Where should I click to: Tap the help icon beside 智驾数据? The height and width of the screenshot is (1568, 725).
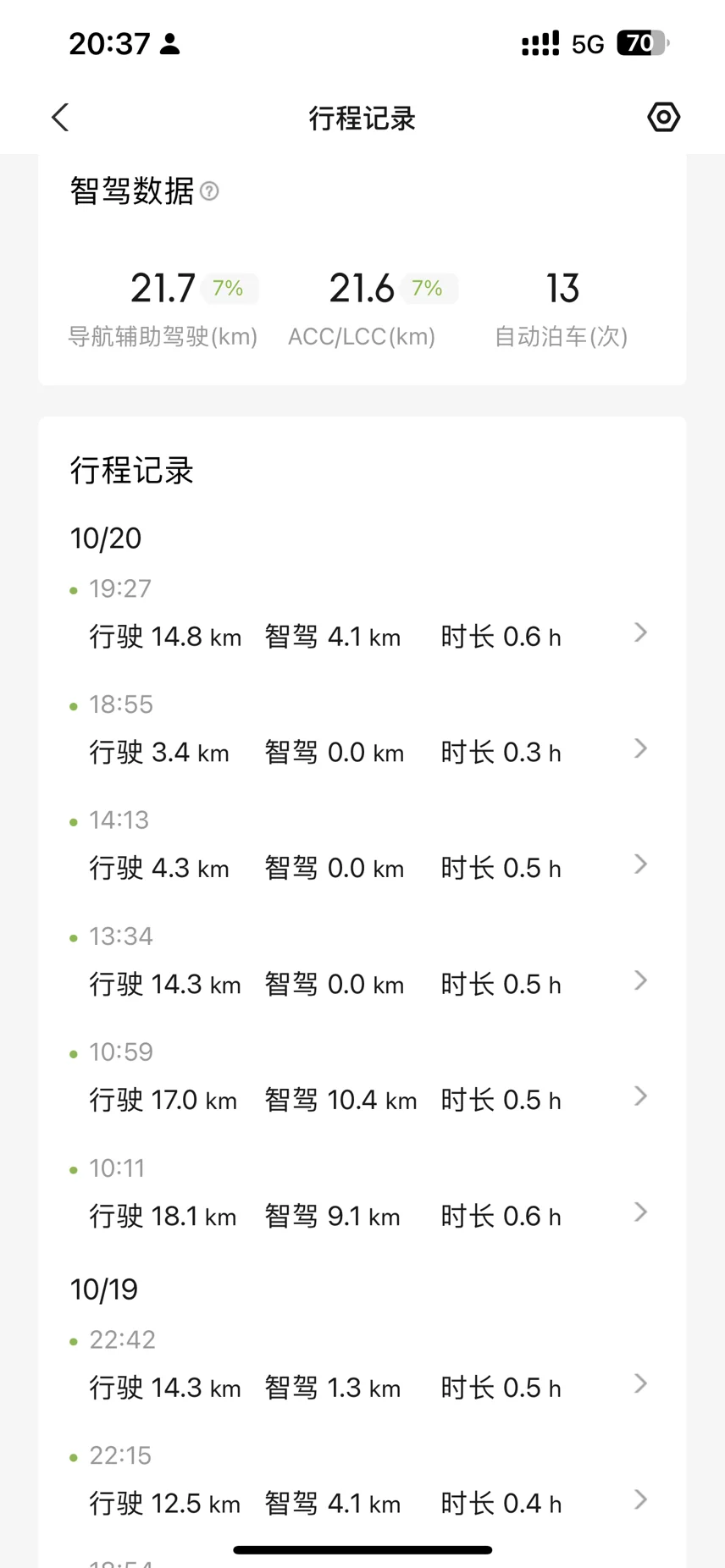click(209, 191)
